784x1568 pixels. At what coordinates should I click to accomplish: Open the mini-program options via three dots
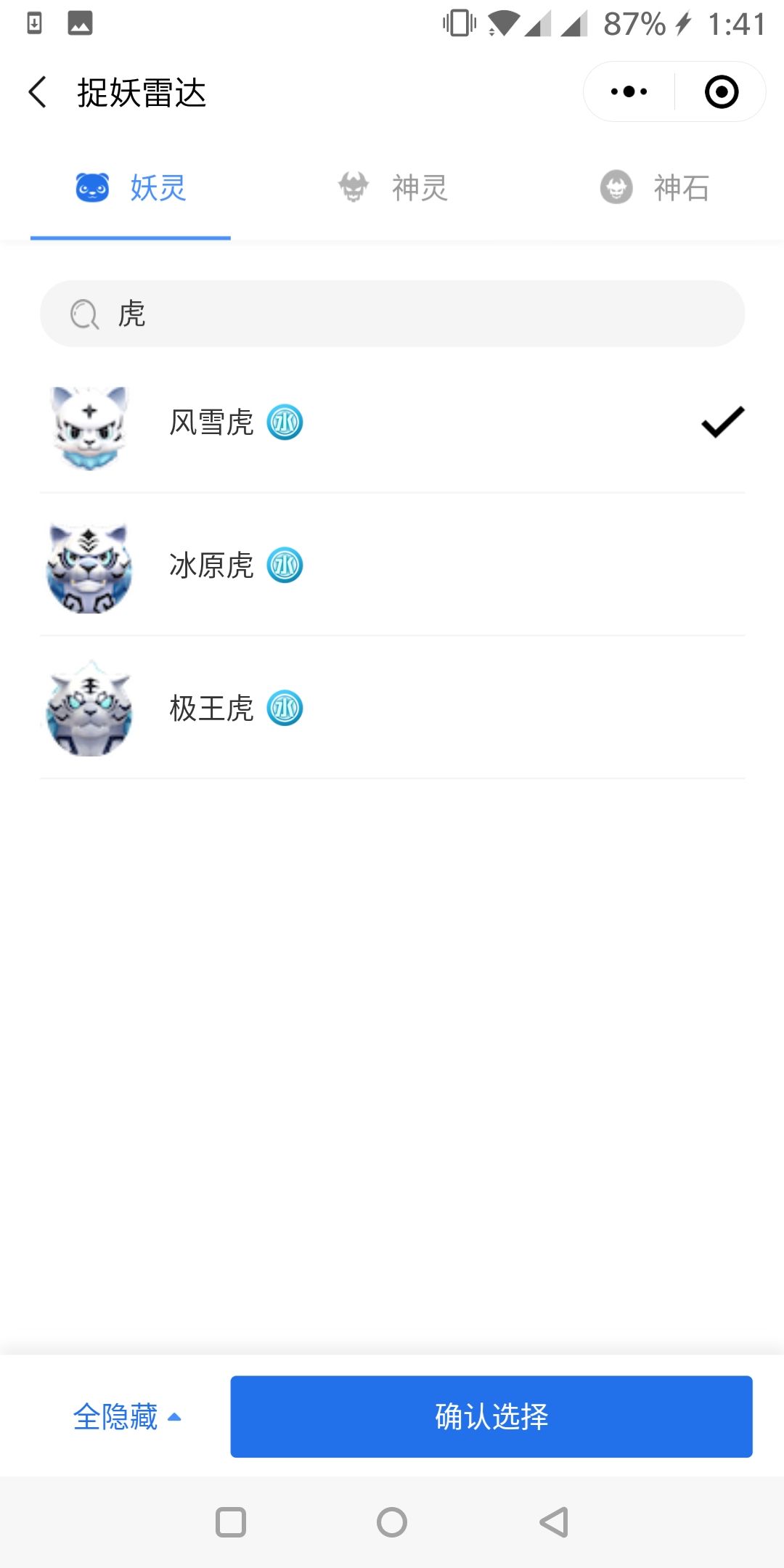(627, 91)
